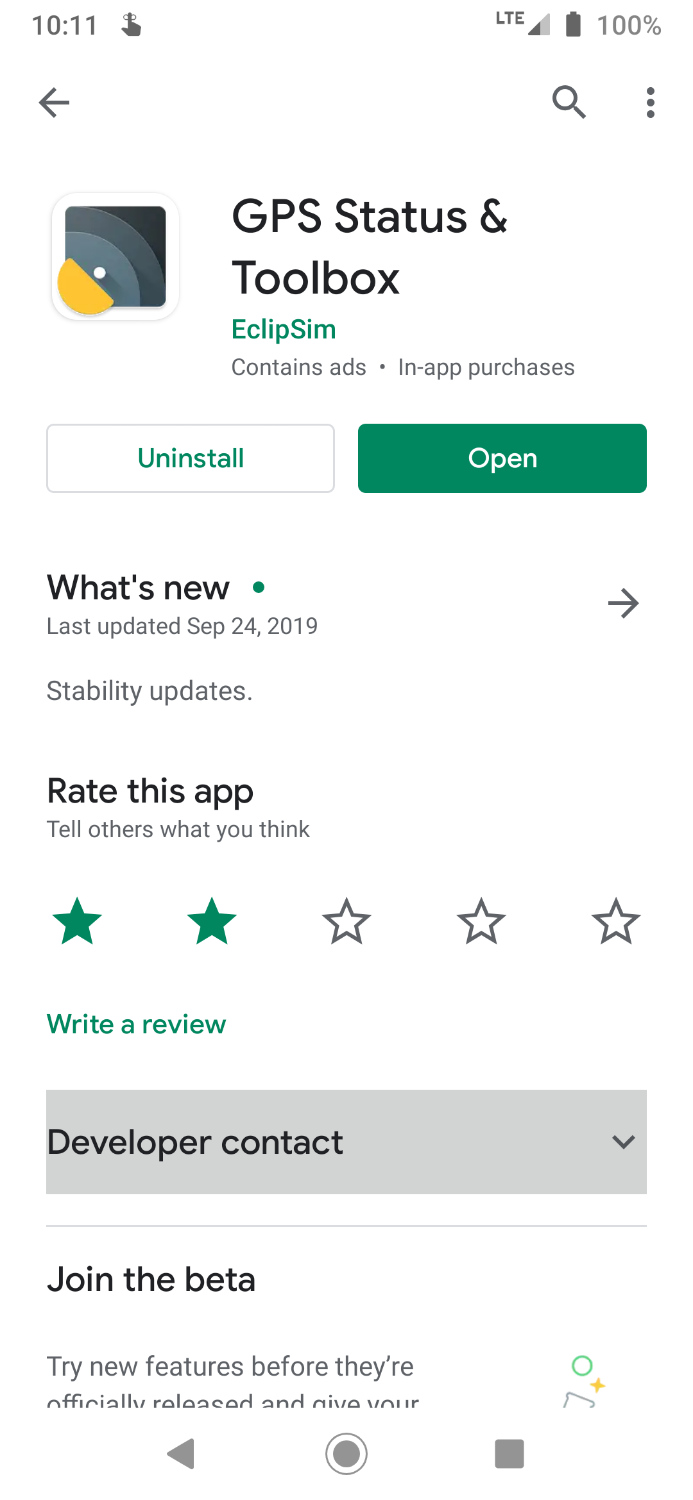Expand the Developer contact section

coord(346,1142)
